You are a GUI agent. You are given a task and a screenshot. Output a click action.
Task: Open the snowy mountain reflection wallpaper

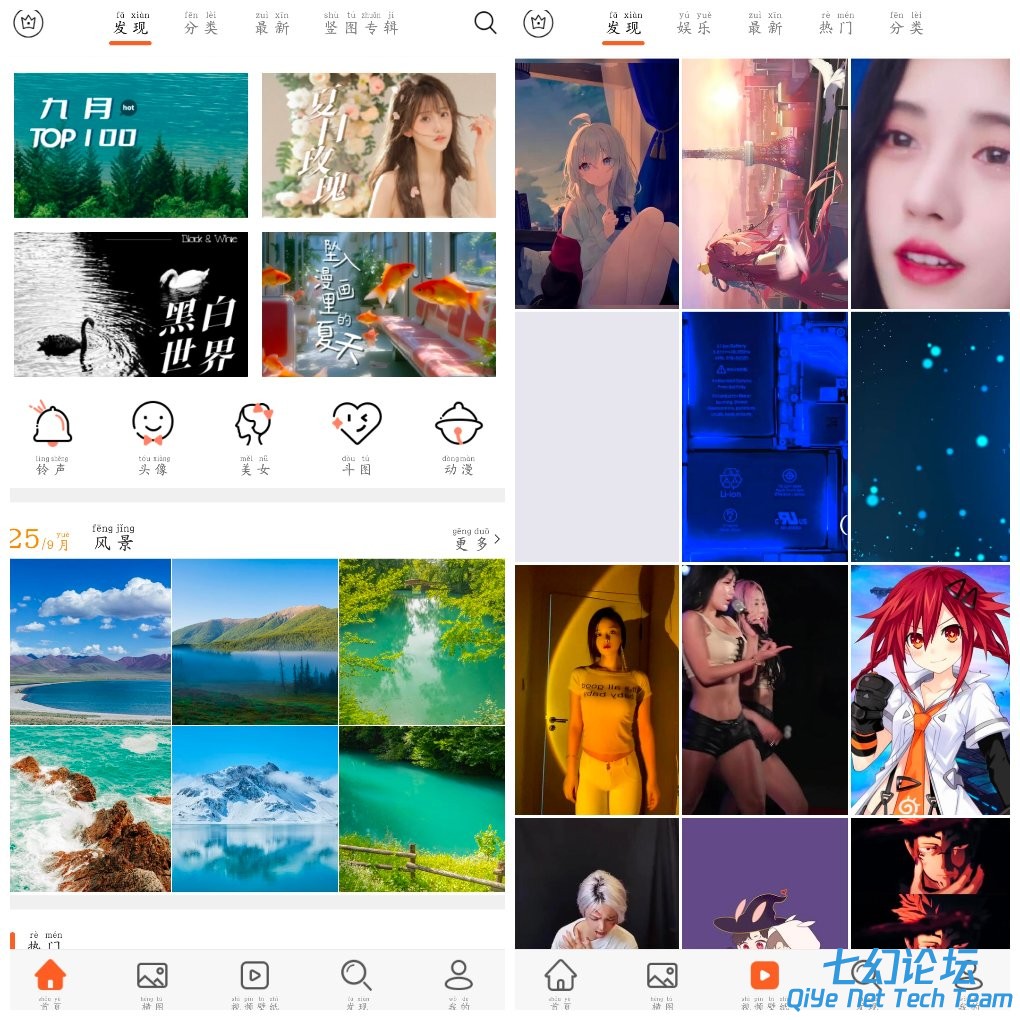(255, 808)
